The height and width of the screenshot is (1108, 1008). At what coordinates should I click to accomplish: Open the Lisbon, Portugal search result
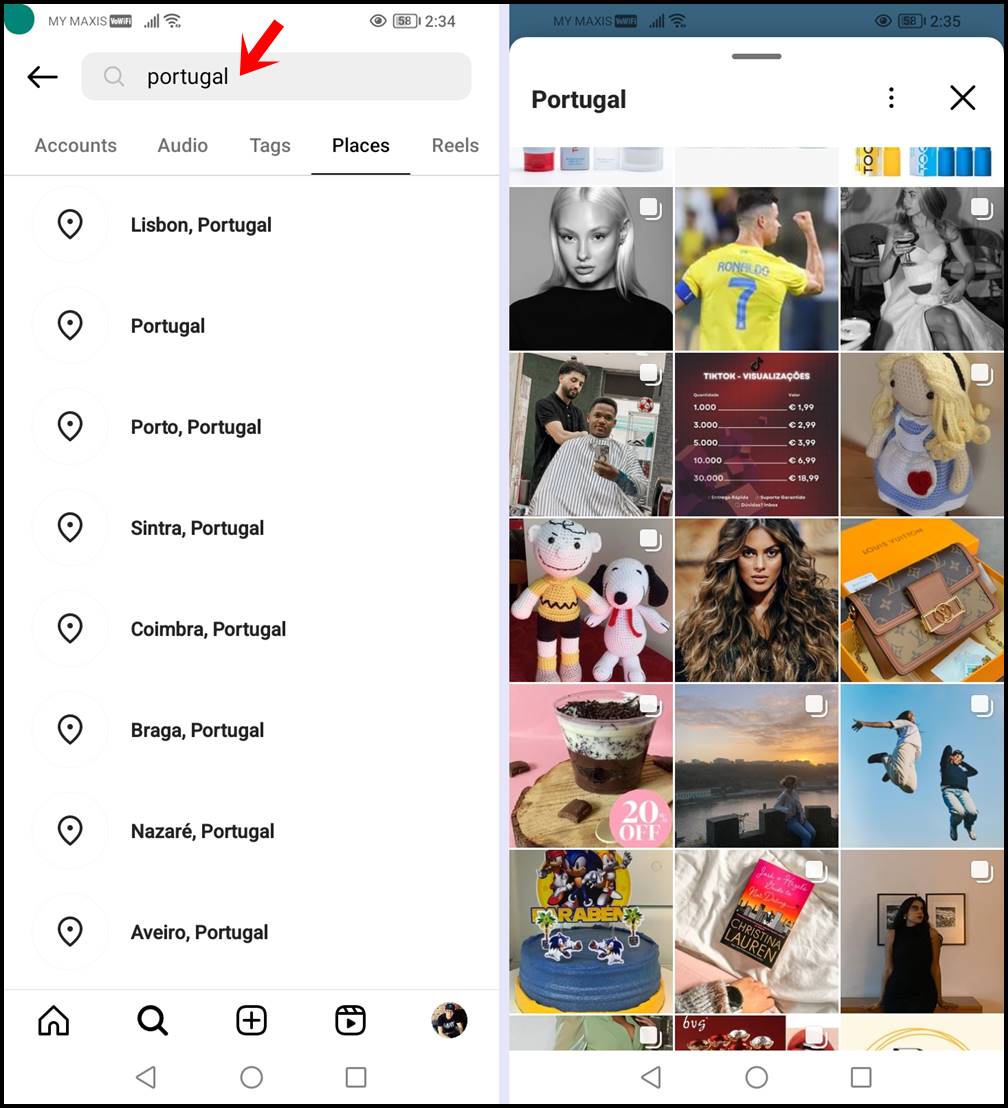coord(201,224)
